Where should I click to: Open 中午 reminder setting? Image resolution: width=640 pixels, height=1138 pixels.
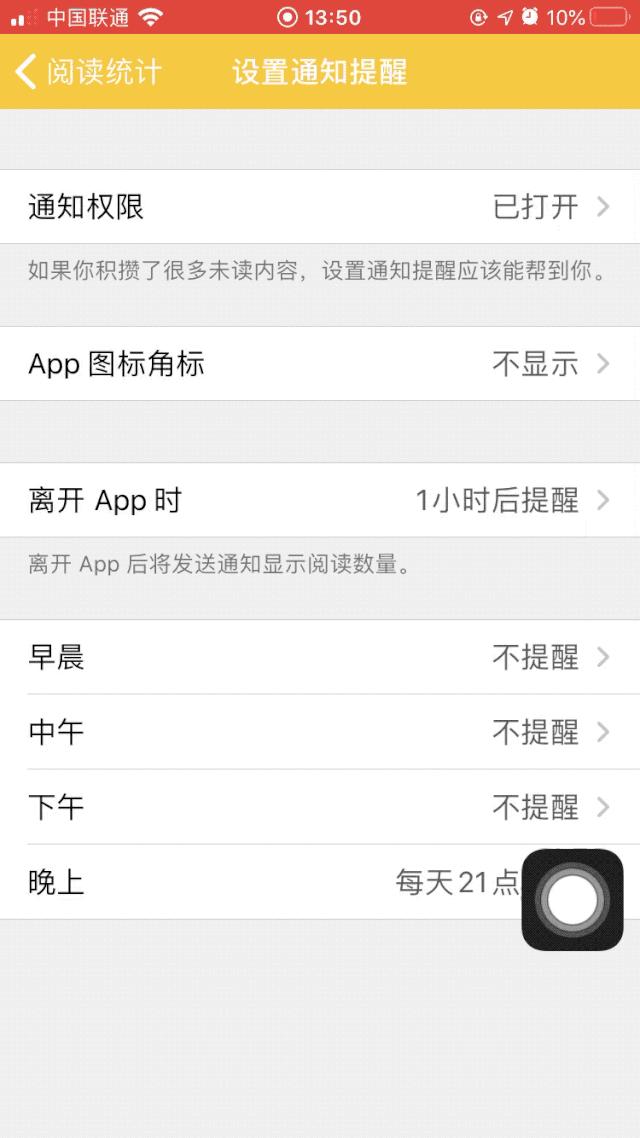[x=320, y=732]
